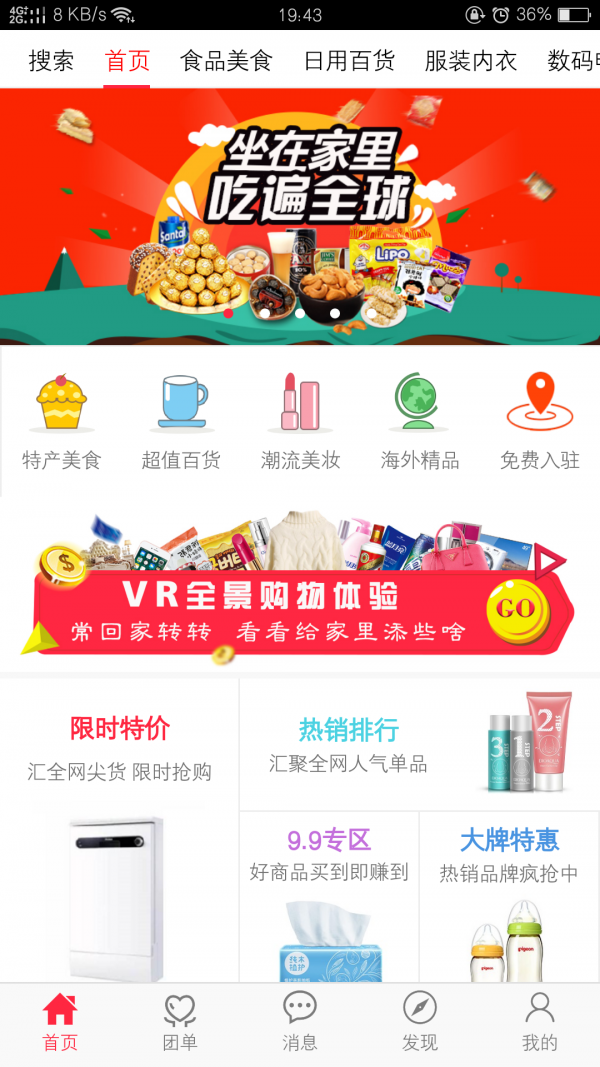Open the 热销排行 ranking card

click(x=419, y=745)
